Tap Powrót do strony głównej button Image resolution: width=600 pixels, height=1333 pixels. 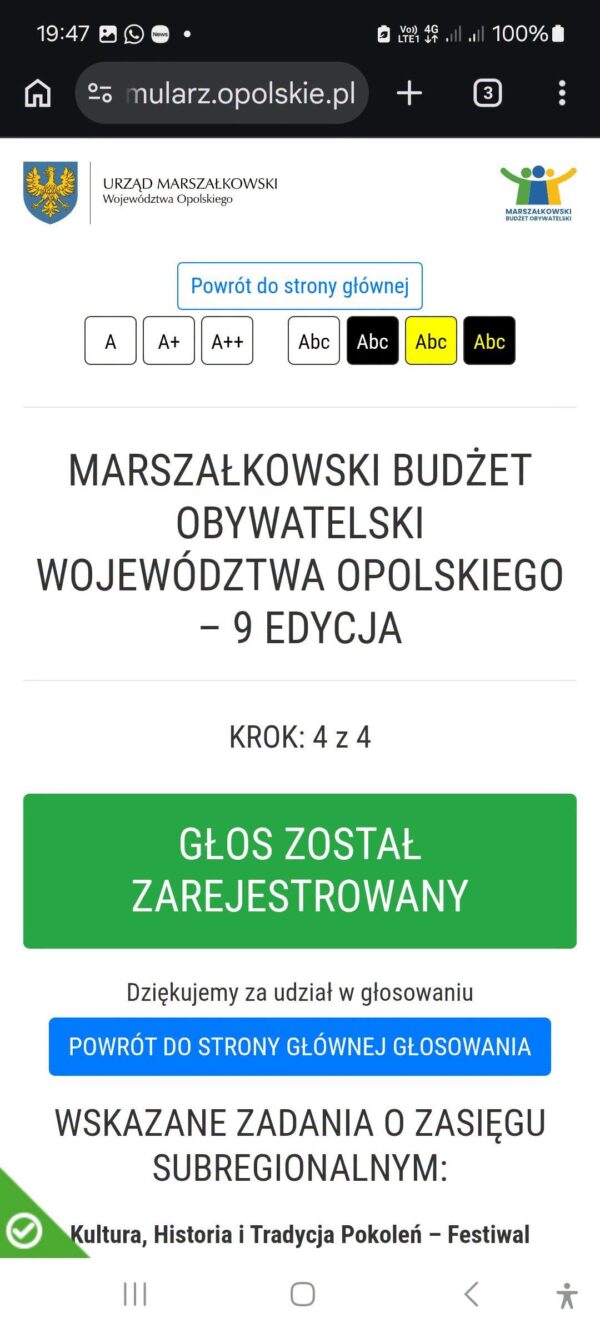click(x=300, y=286)
